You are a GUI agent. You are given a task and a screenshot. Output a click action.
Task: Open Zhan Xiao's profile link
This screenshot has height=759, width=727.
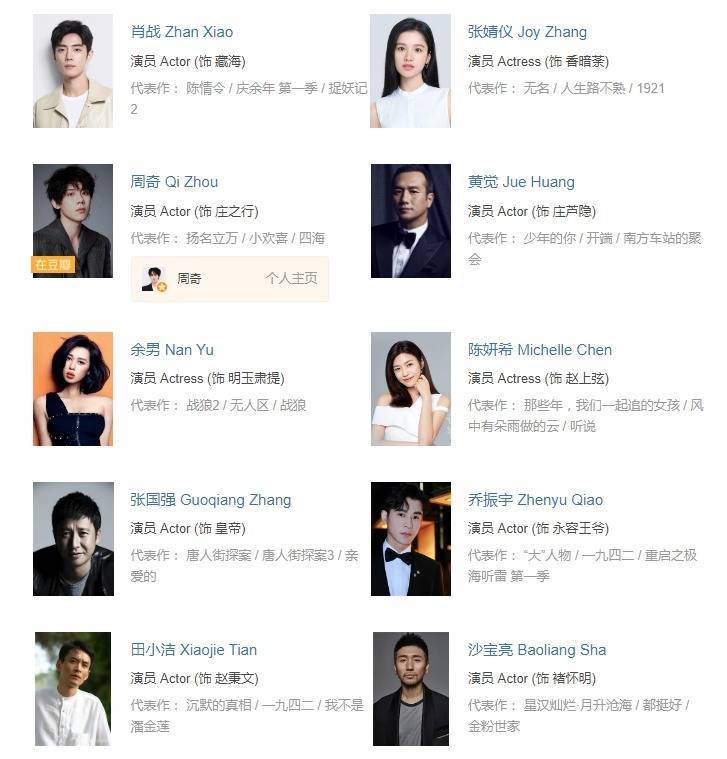[181, 32]
